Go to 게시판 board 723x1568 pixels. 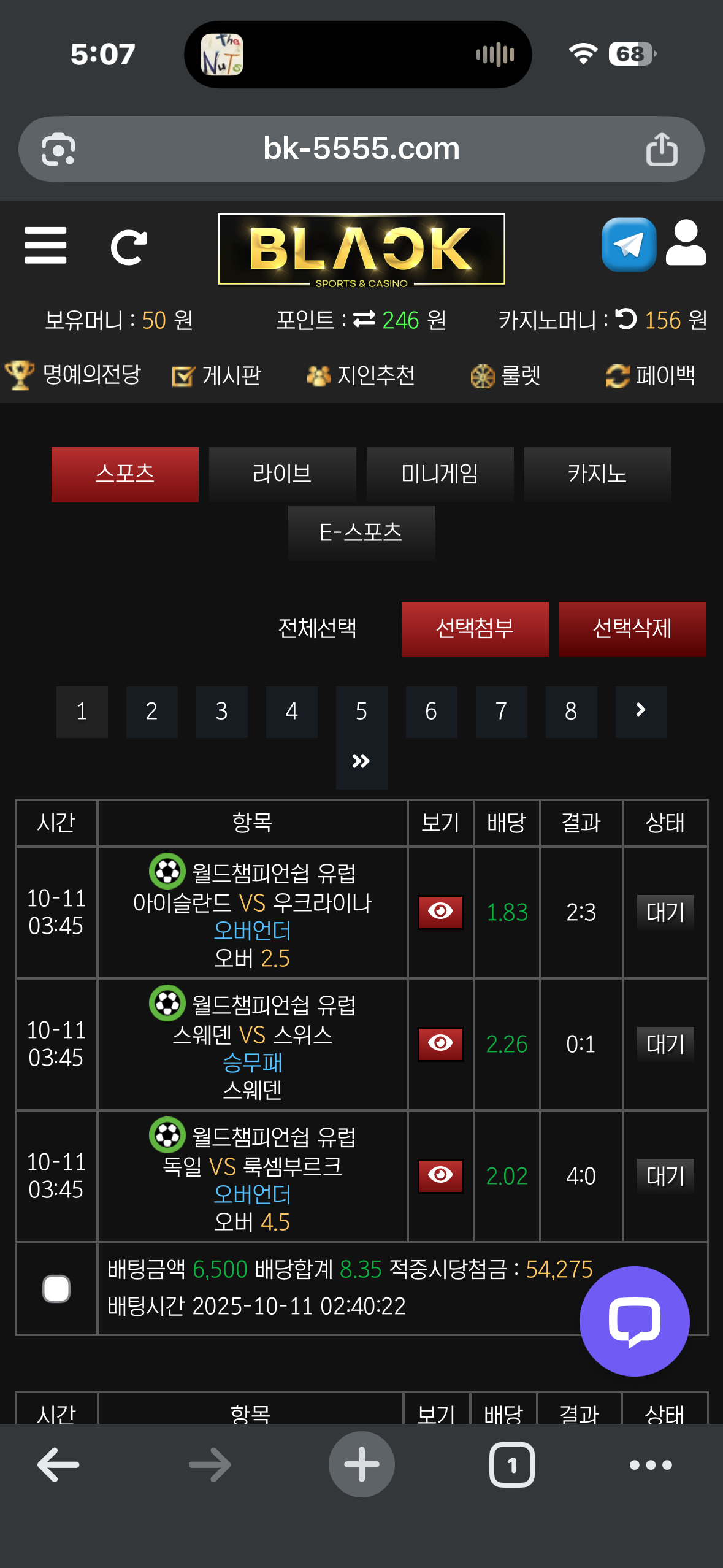coord(217,375)
